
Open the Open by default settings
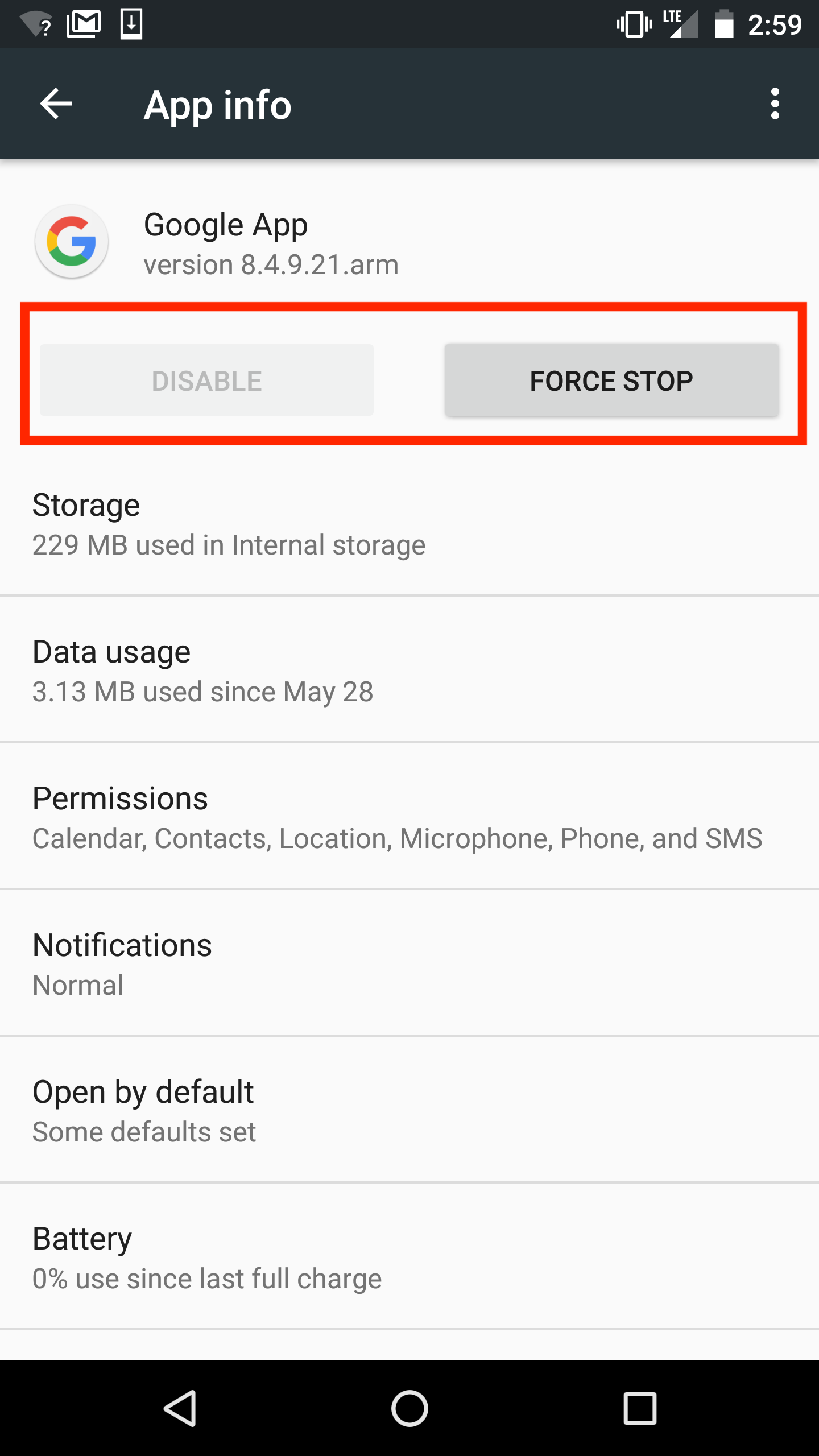[x=409, y=1110]
